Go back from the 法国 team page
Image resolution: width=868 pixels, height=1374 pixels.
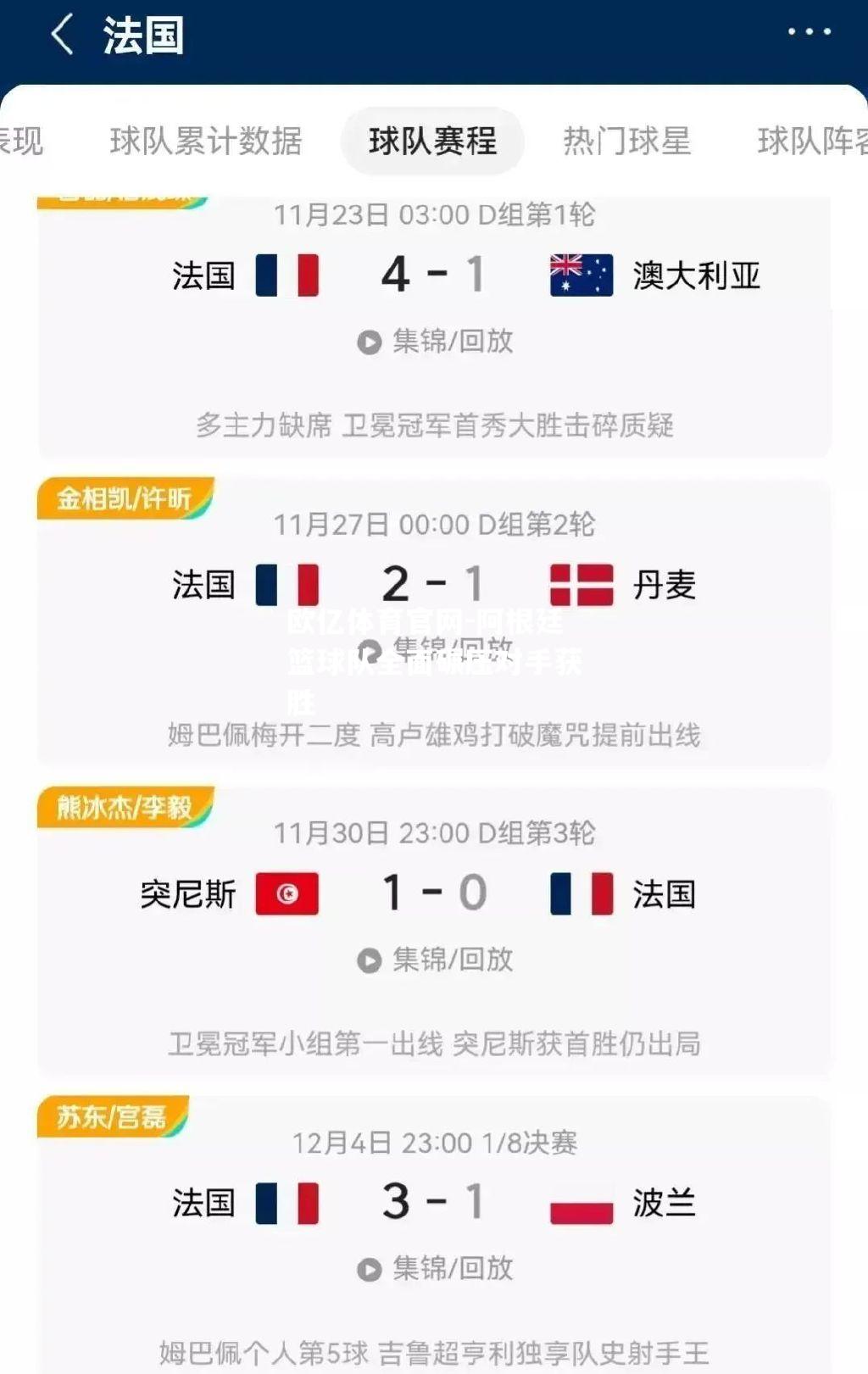pyautogui.click(x=62, y=36)
